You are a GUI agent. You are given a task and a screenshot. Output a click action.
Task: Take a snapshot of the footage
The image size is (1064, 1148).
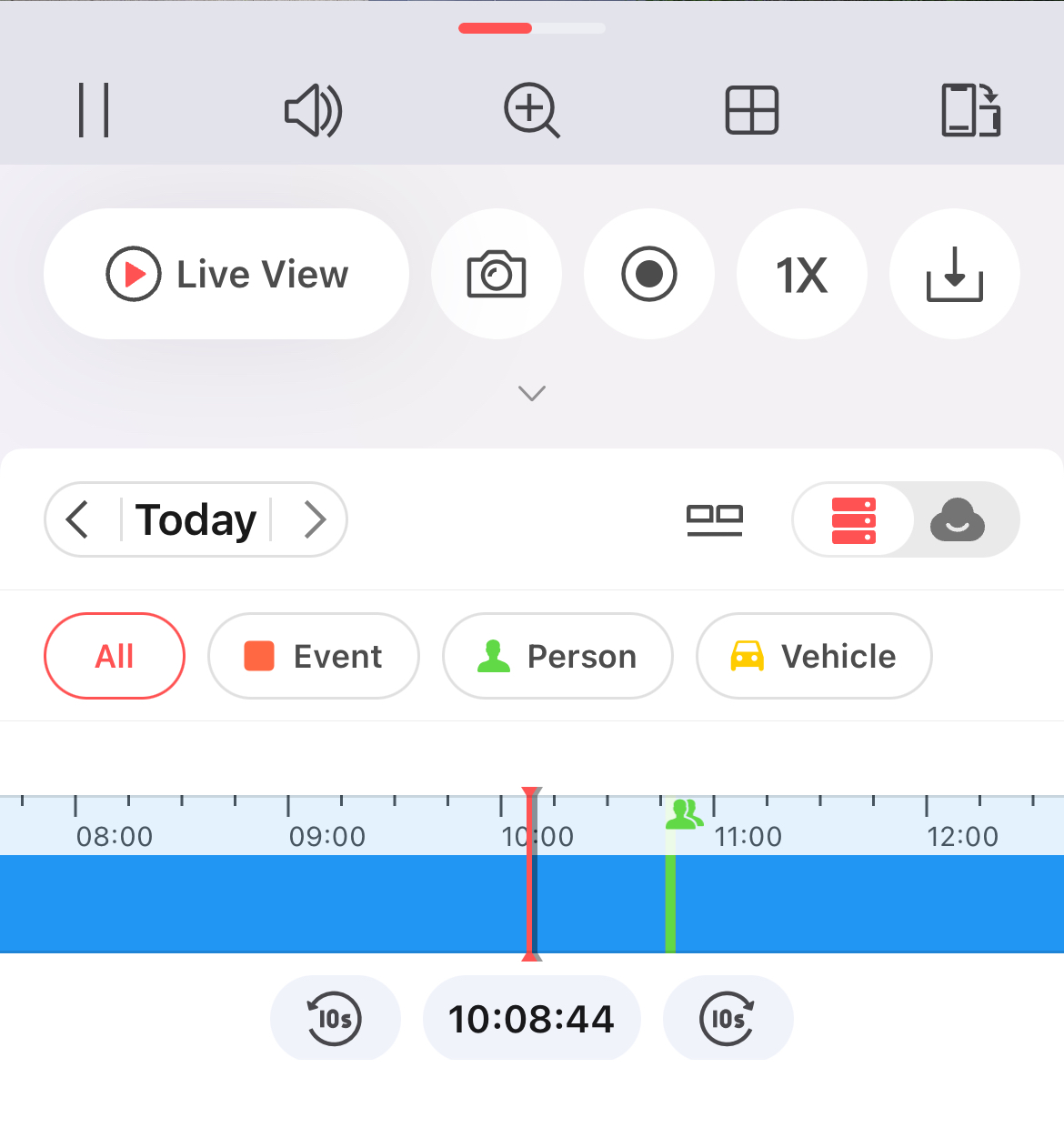tap(497, 274)
